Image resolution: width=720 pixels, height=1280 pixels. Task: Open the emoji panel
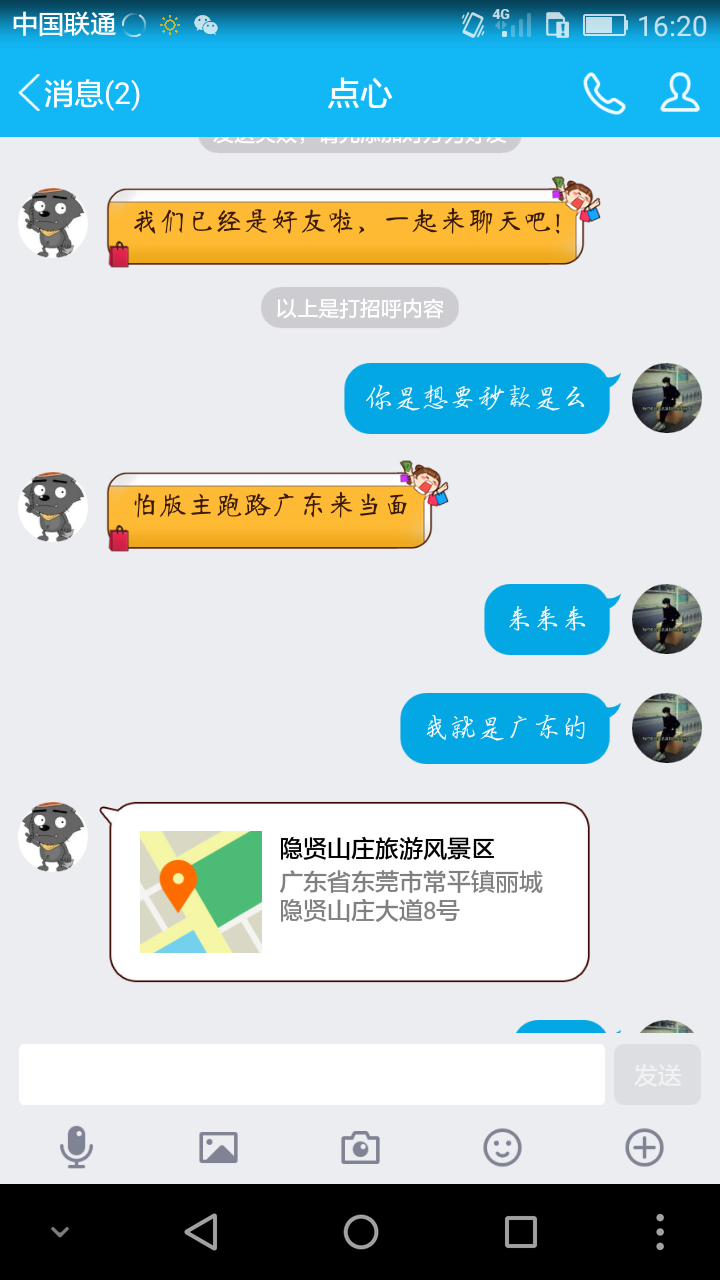click(x=502, y=1147)
